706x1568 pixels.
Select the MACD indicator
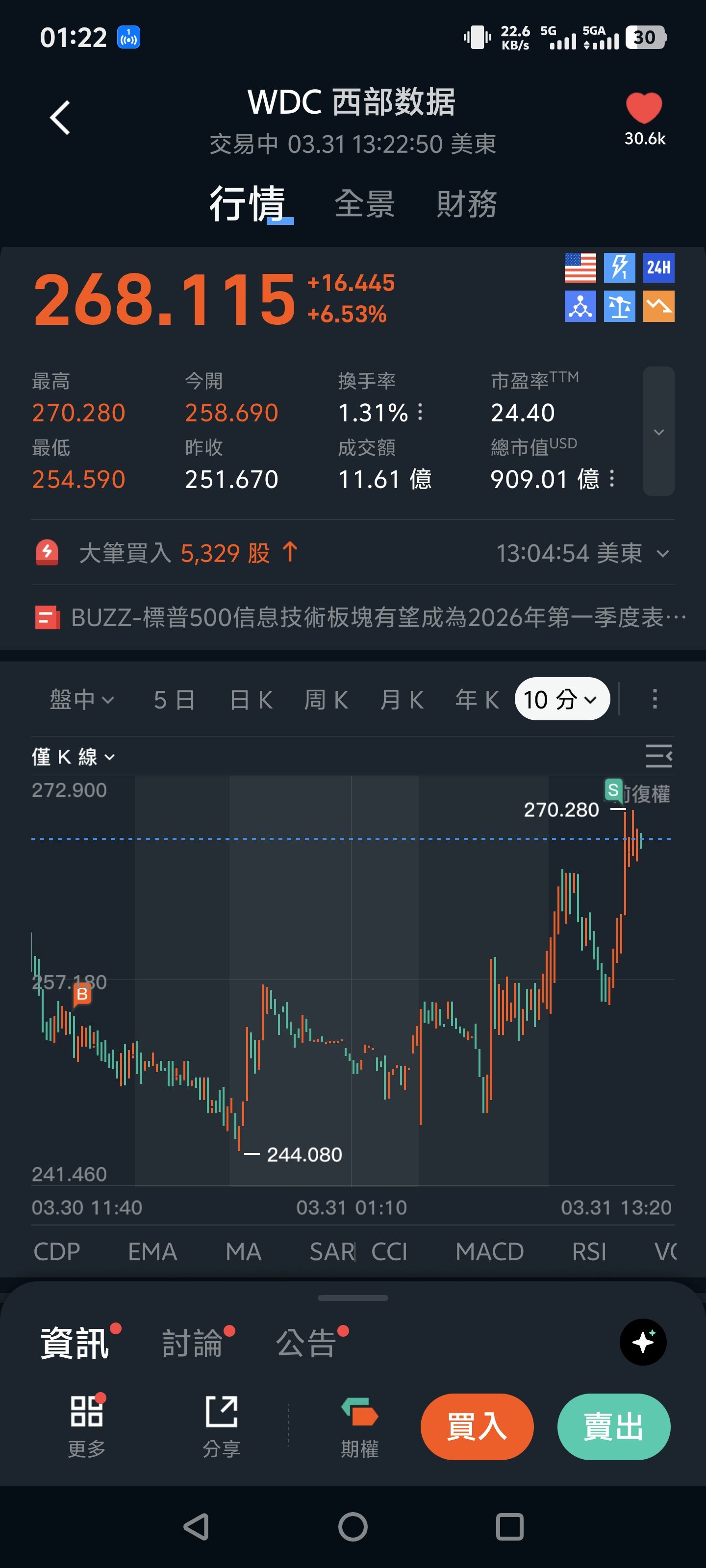coord(489,1251)
